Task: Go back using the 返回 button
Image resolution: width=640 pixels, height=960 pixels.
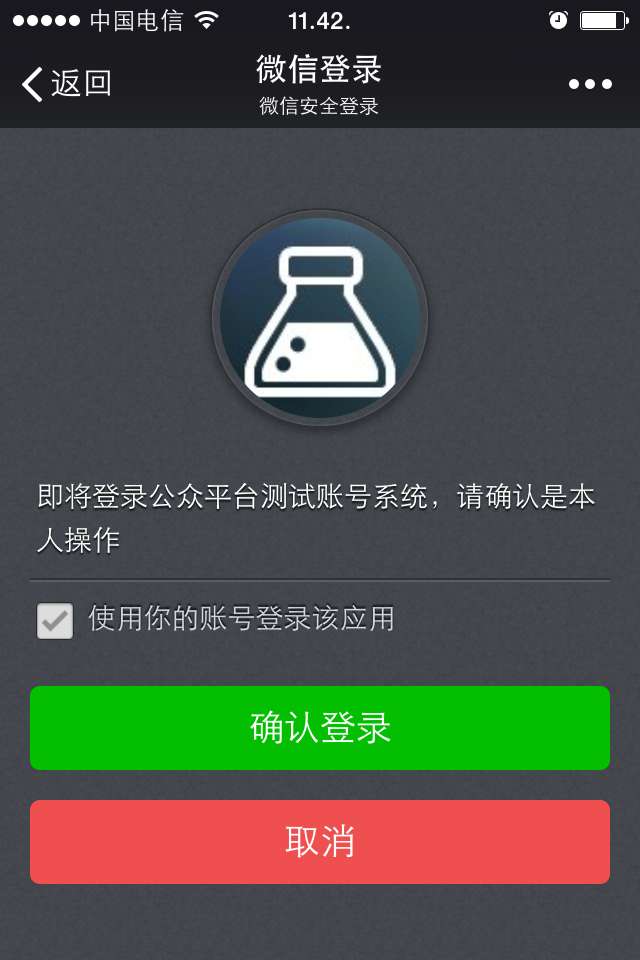Action: point(66,84)
